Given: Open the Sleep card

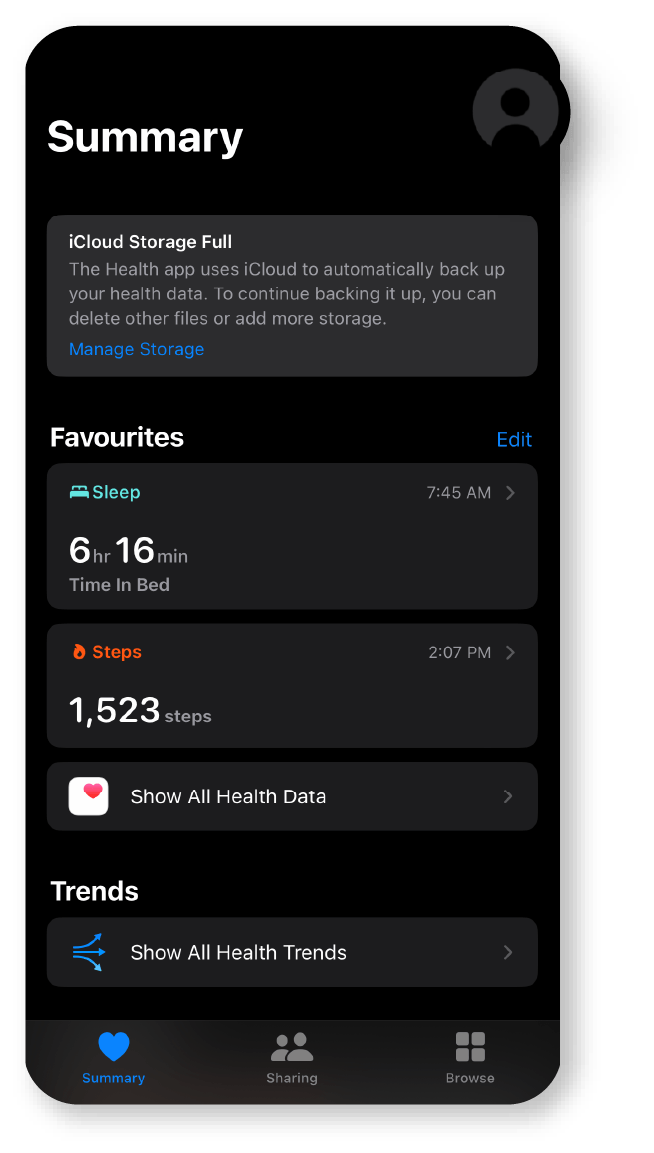Looking at the screenshot, I should [x=292, y=536].
